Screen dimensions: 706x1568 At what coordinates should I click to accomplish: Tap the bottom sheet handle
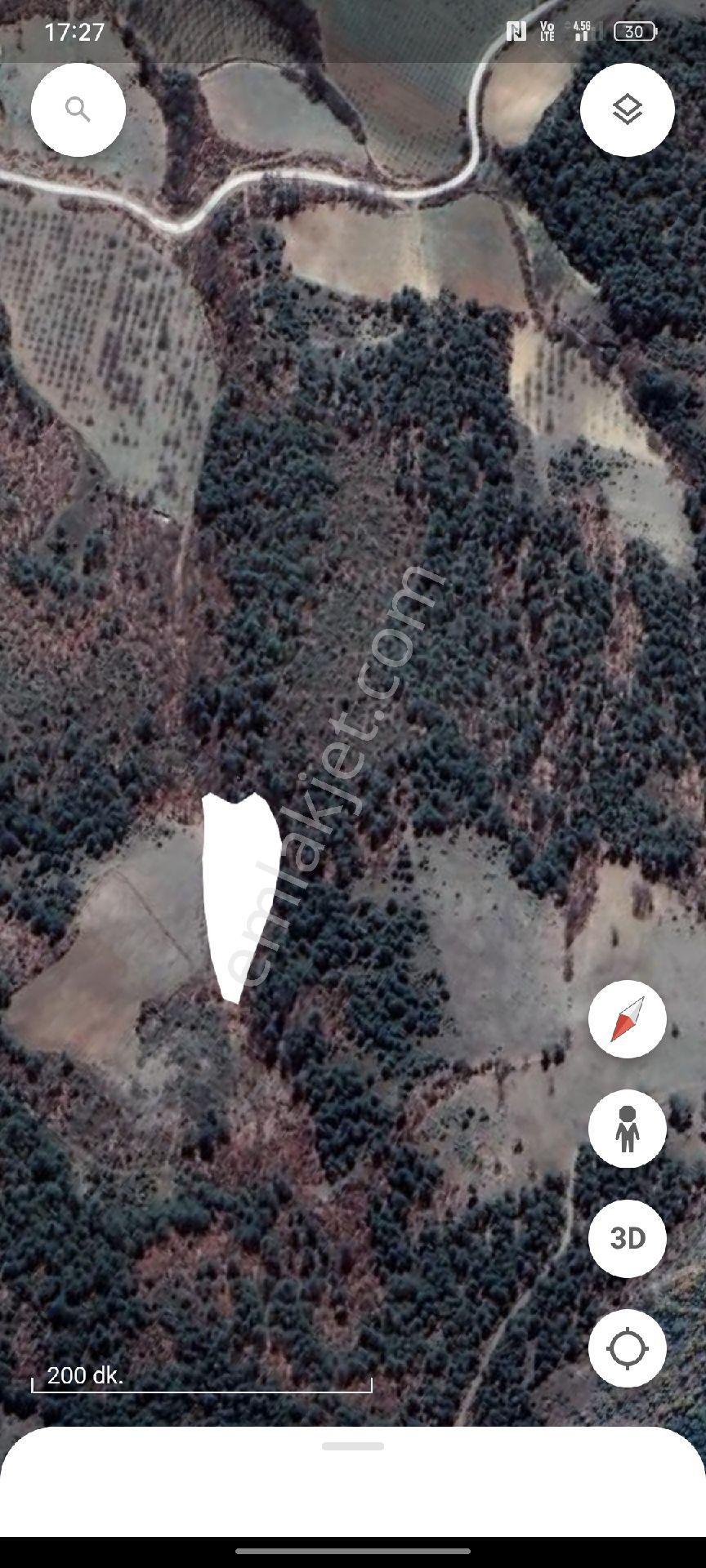pos(353,1446)
